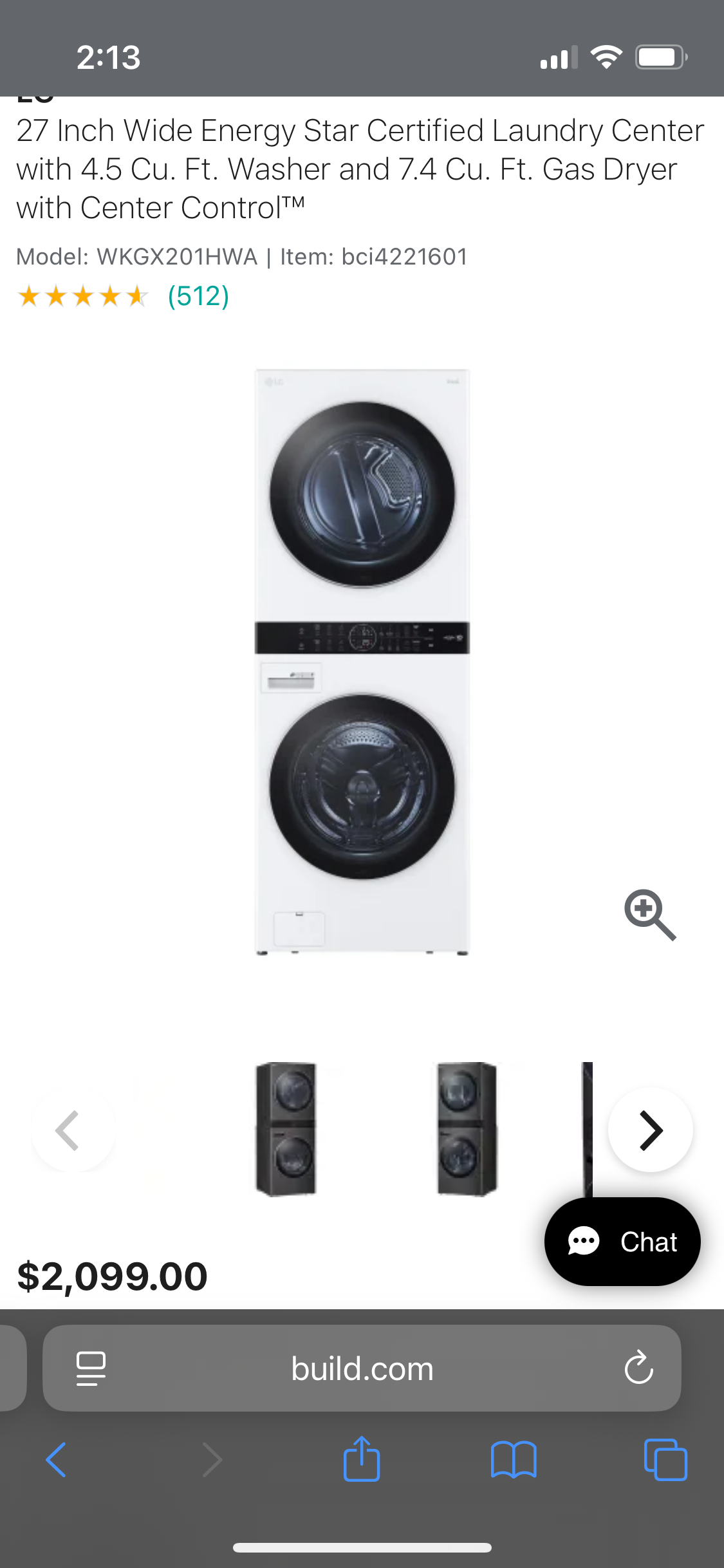Zoom into the product image with the magnifier
The height and width of the screenshot is (1568, 724).
click(x=649, y=915)
